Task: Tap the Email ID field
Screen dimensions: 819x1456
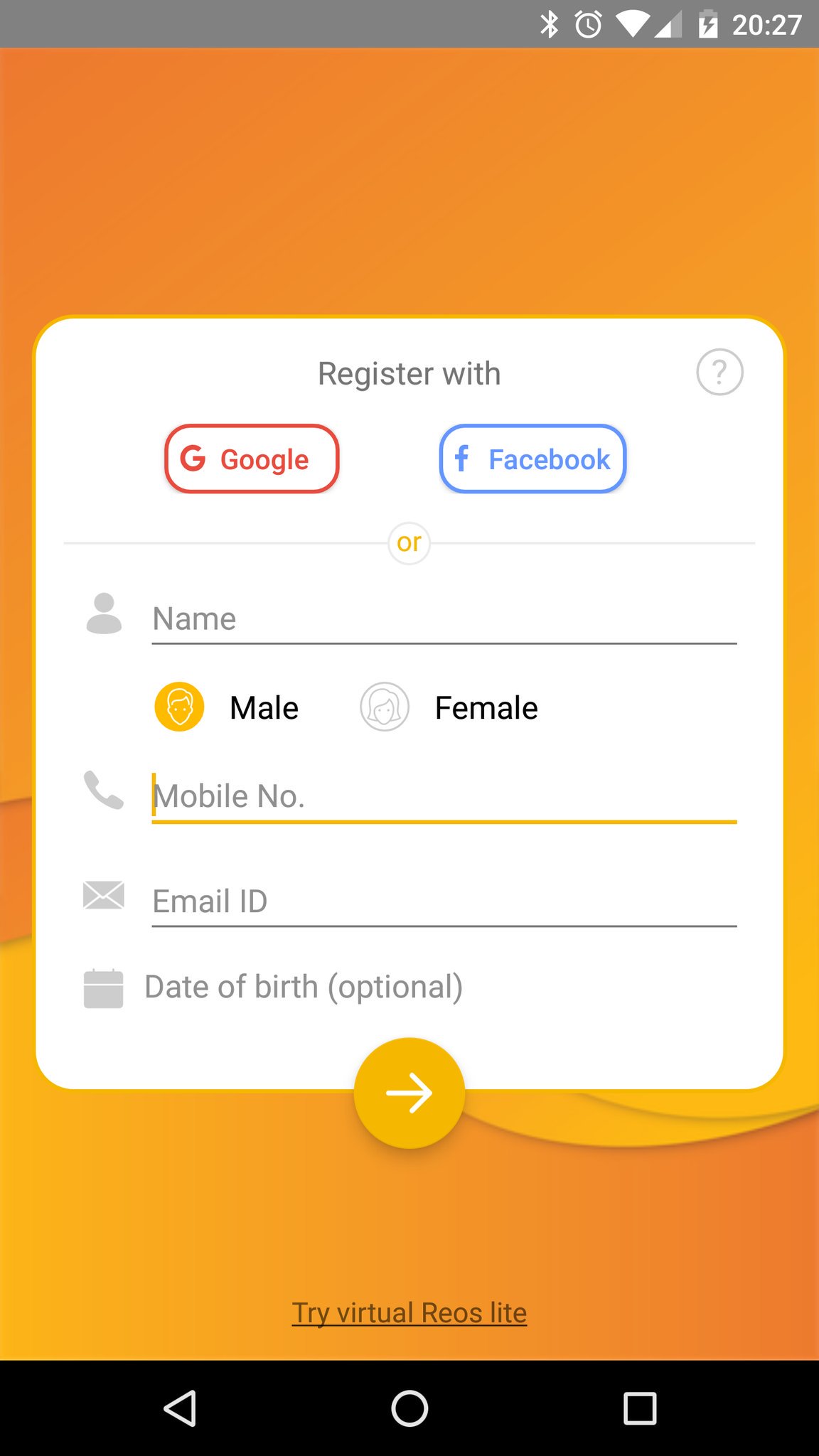Action: point(444,901)
